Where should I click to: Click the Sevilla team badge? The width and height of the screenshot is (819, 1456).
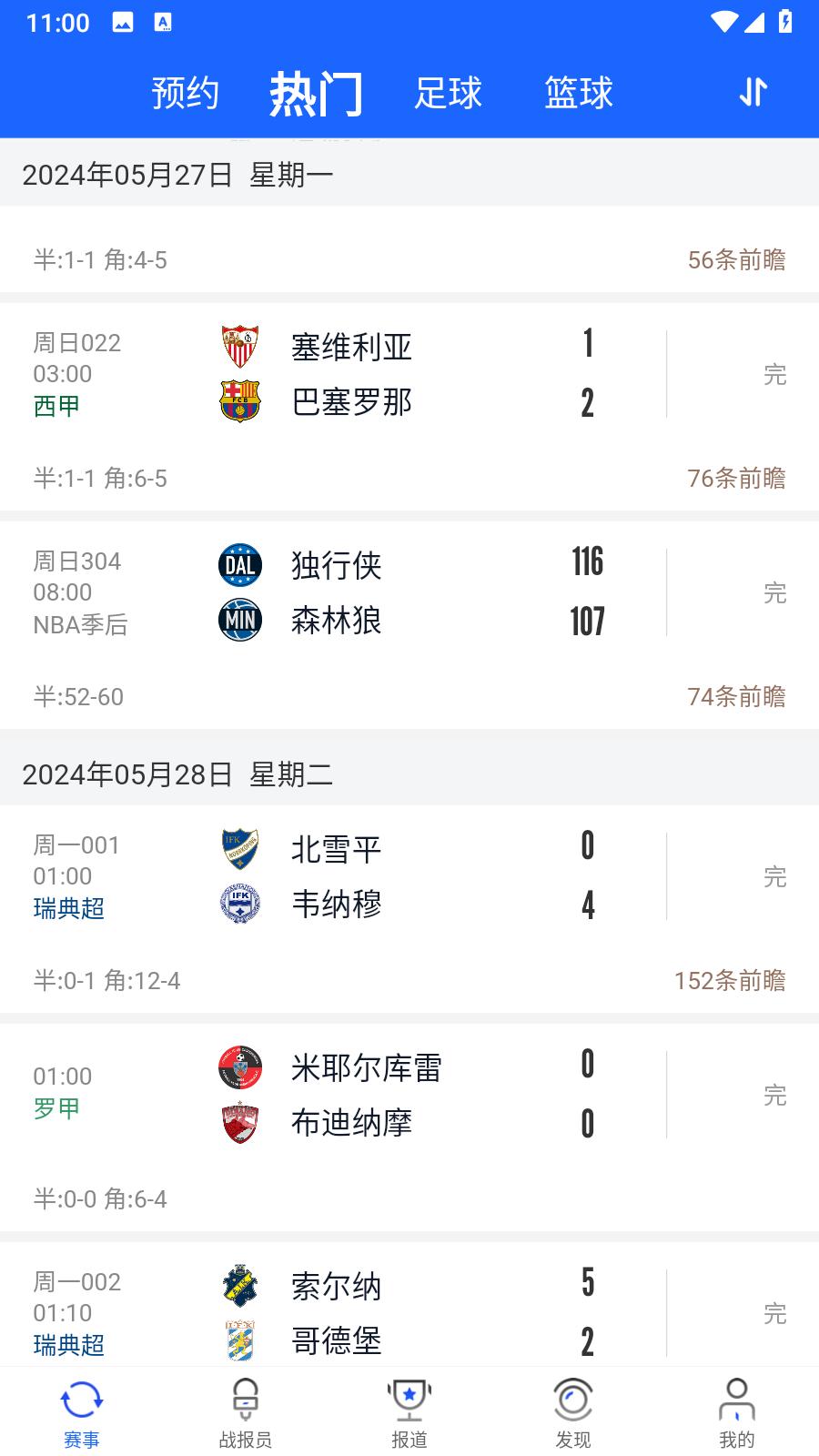(239, 346)
